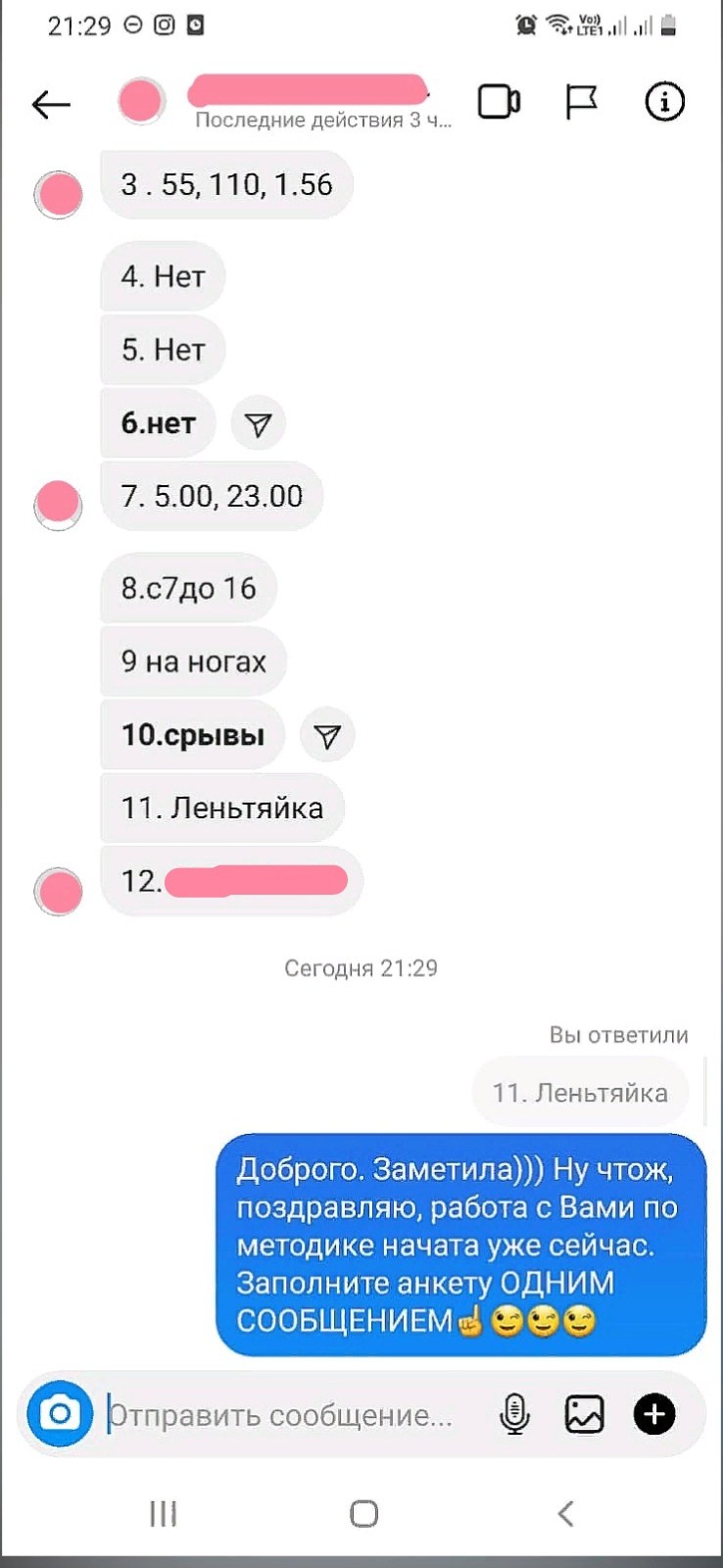
Task: Open recent apps from the navigation bar
Action: click(x=163, y=1514)
